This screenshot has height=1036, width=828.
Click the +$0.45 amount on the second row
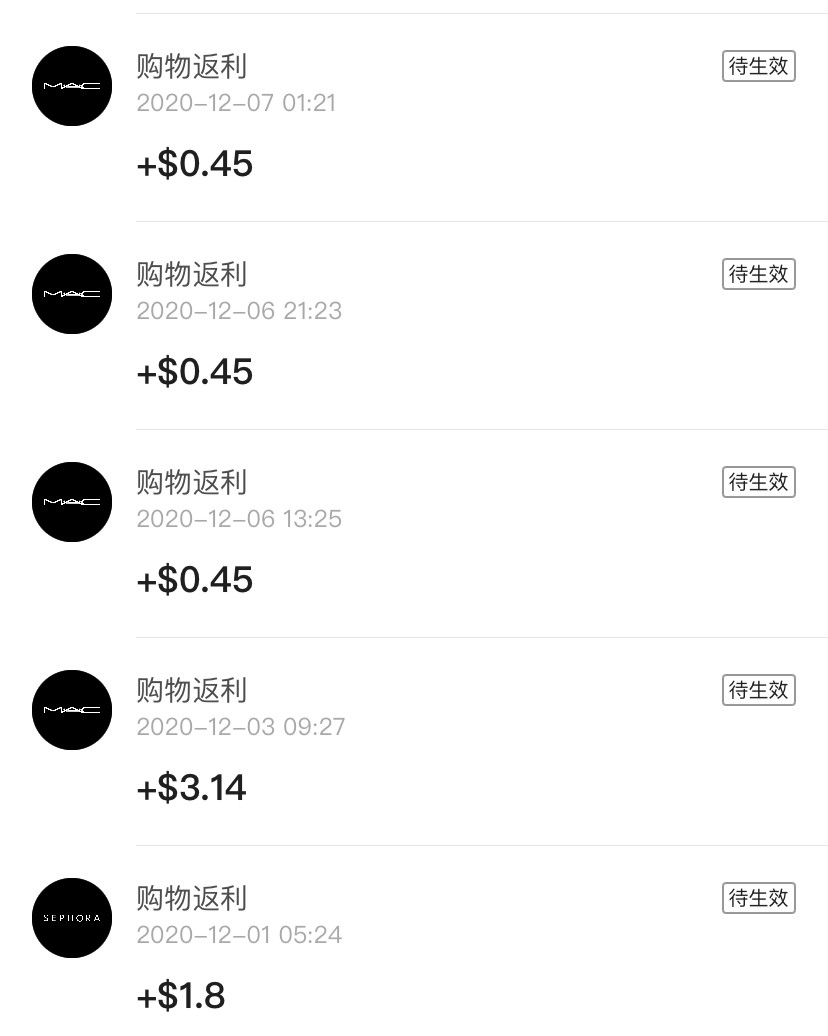(194, 372)
